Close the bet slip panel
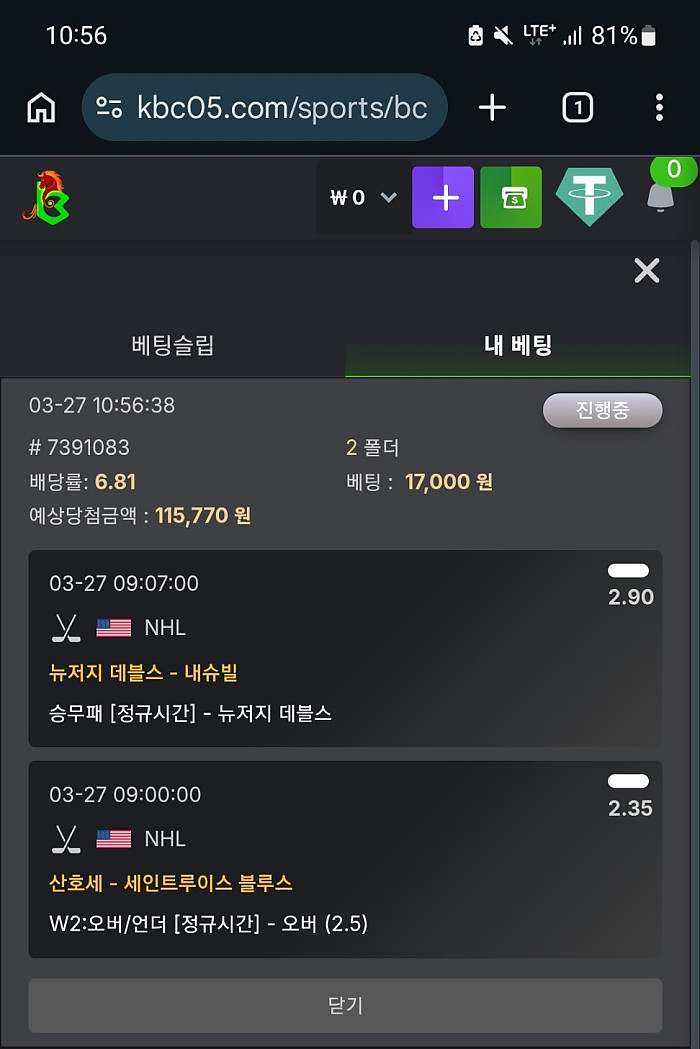 point(647,270)
